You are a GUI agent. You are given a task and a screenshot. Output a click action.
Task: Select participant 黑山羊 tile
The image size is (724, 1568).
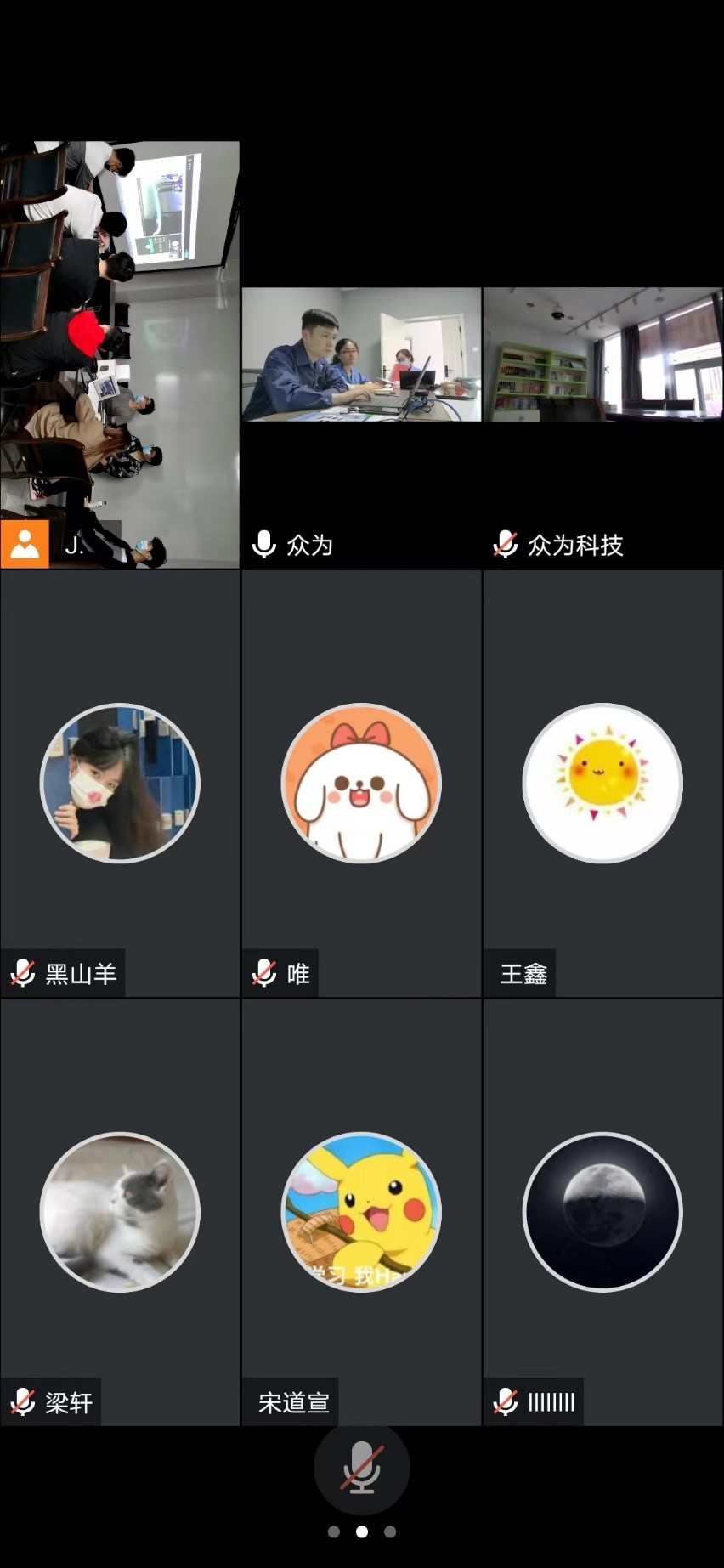click(x=120, y=783)
